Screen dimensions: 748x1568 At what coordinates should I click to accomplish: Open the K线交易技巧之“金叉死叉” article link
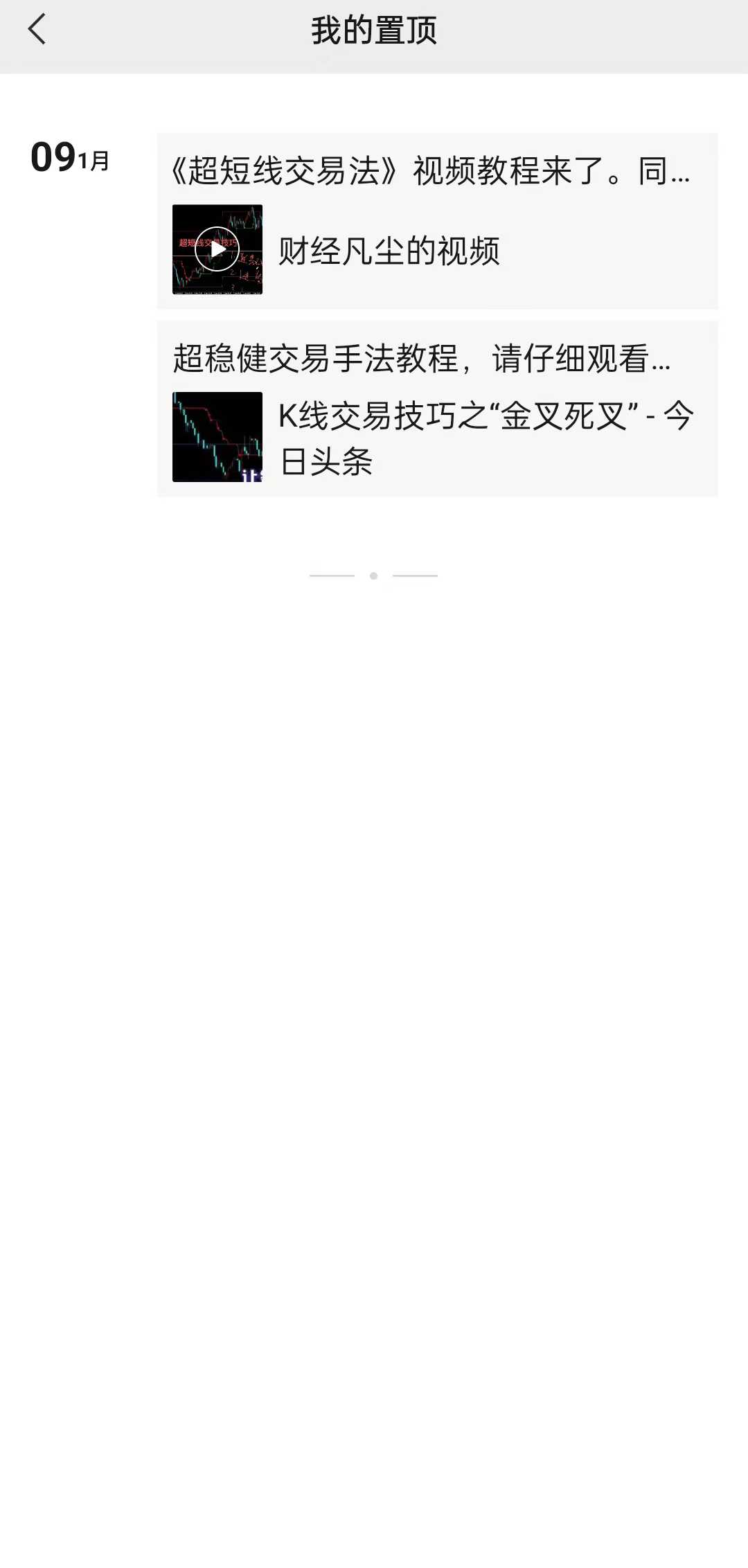point(485,438)
